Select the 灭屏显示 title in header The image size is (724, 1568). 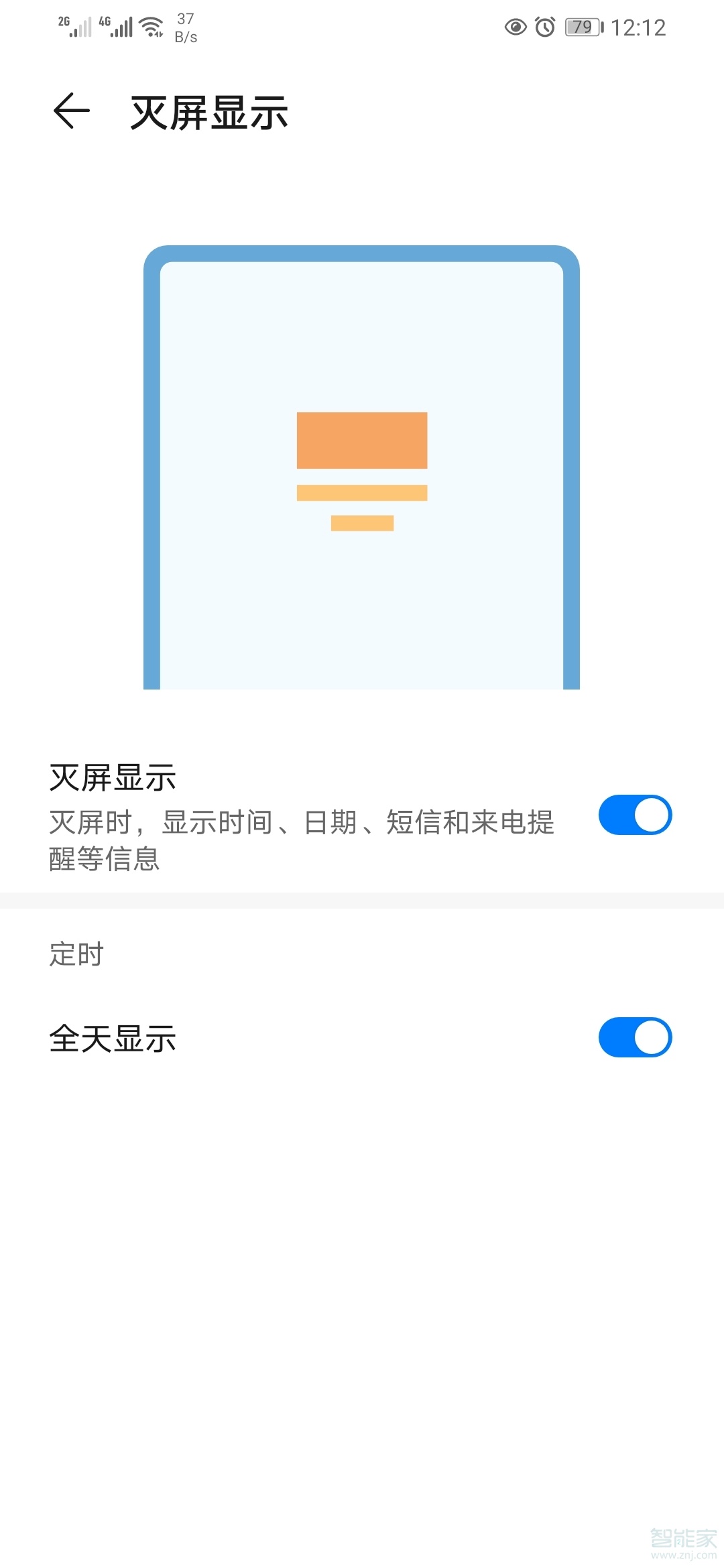coord(208,113)
